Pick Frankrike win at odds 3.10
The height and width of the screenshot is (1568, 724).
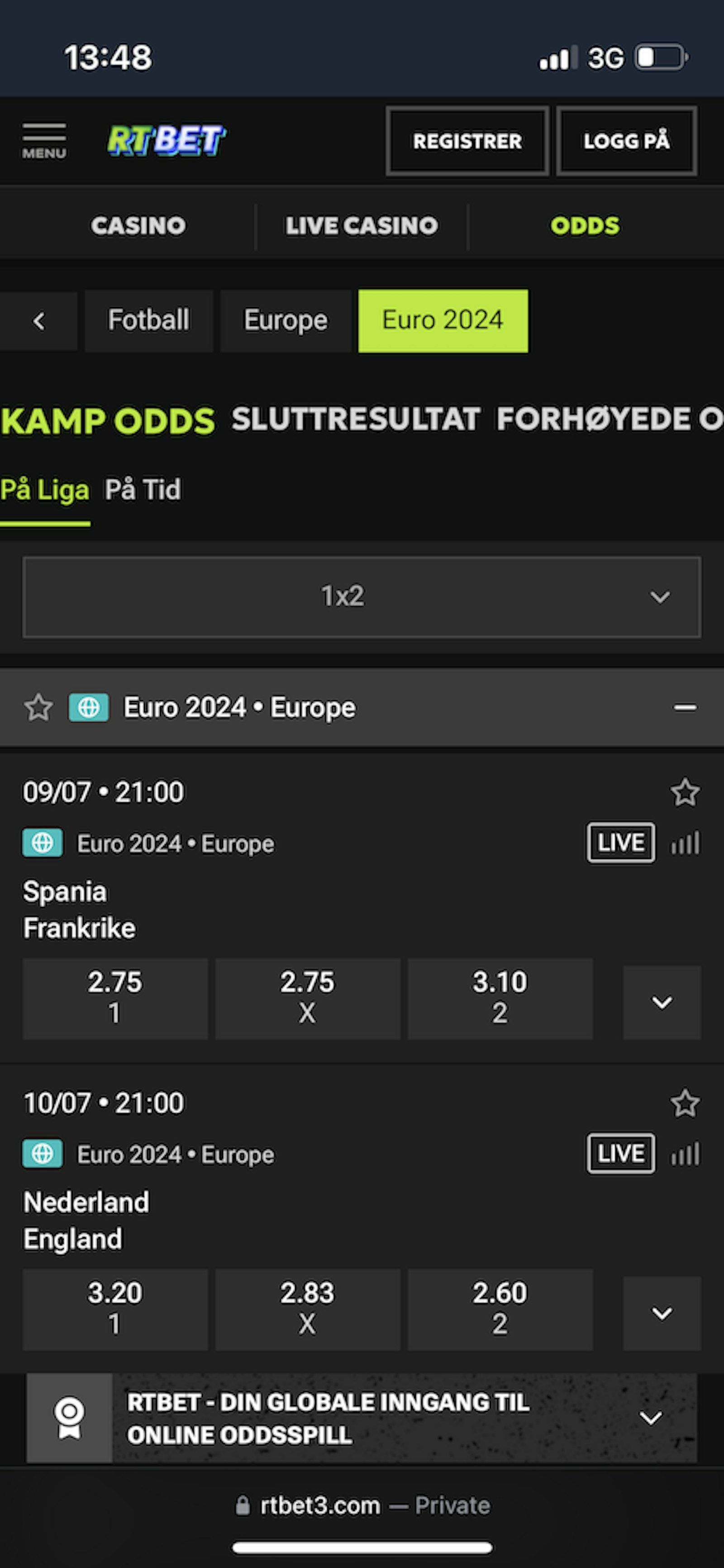click(x=500, y=998)
